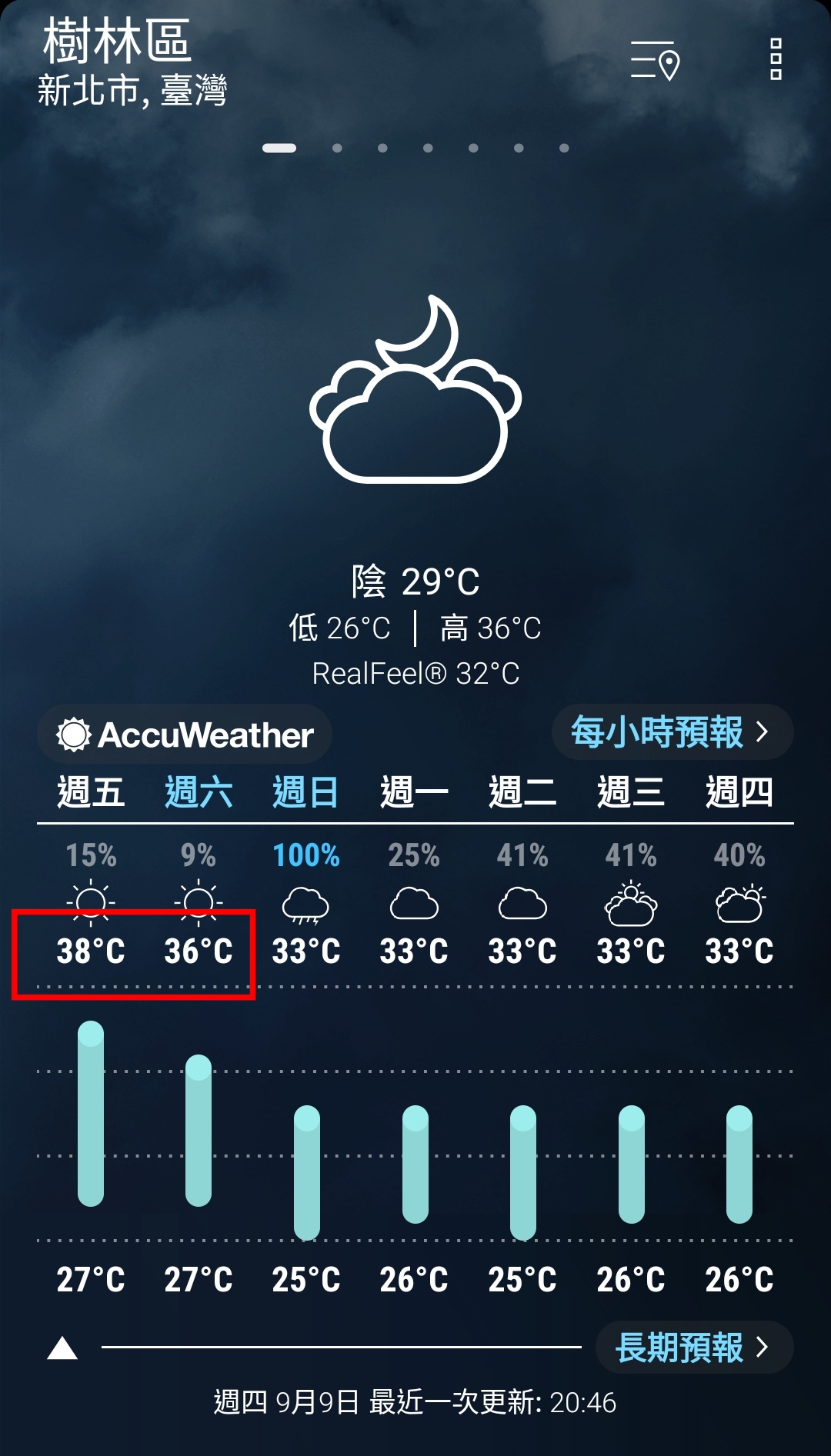This screenshot has width=831, height=1456.
Task: Select the 週日 forecast day
Action: click(x=305, y=791)
